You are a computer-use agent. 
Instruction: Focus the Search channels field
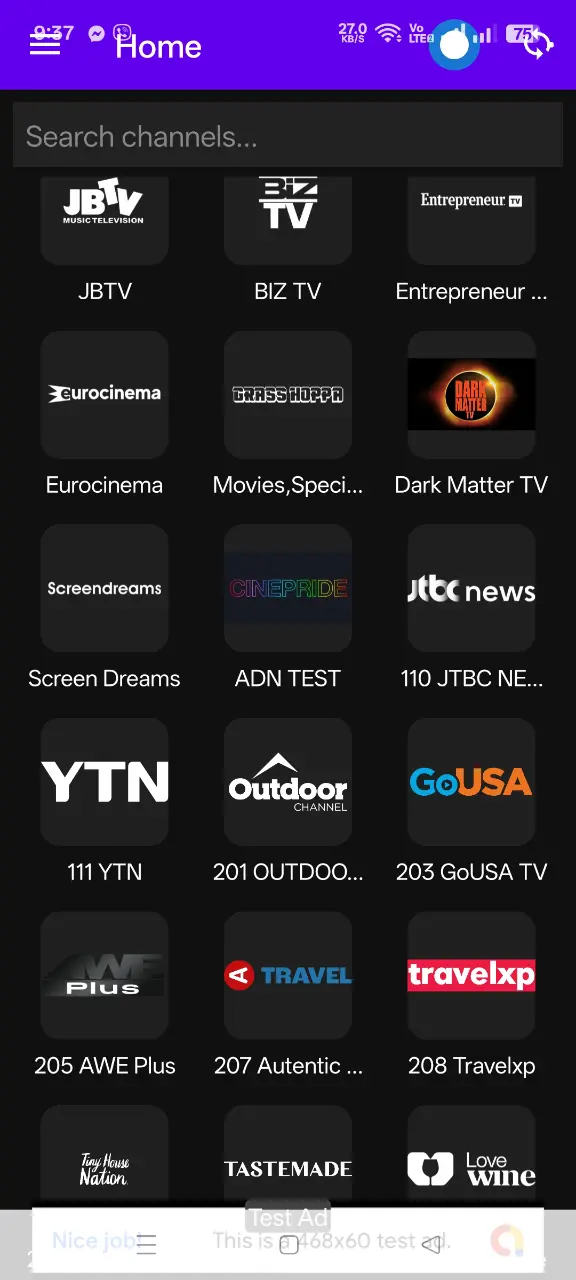coord(288,136)
